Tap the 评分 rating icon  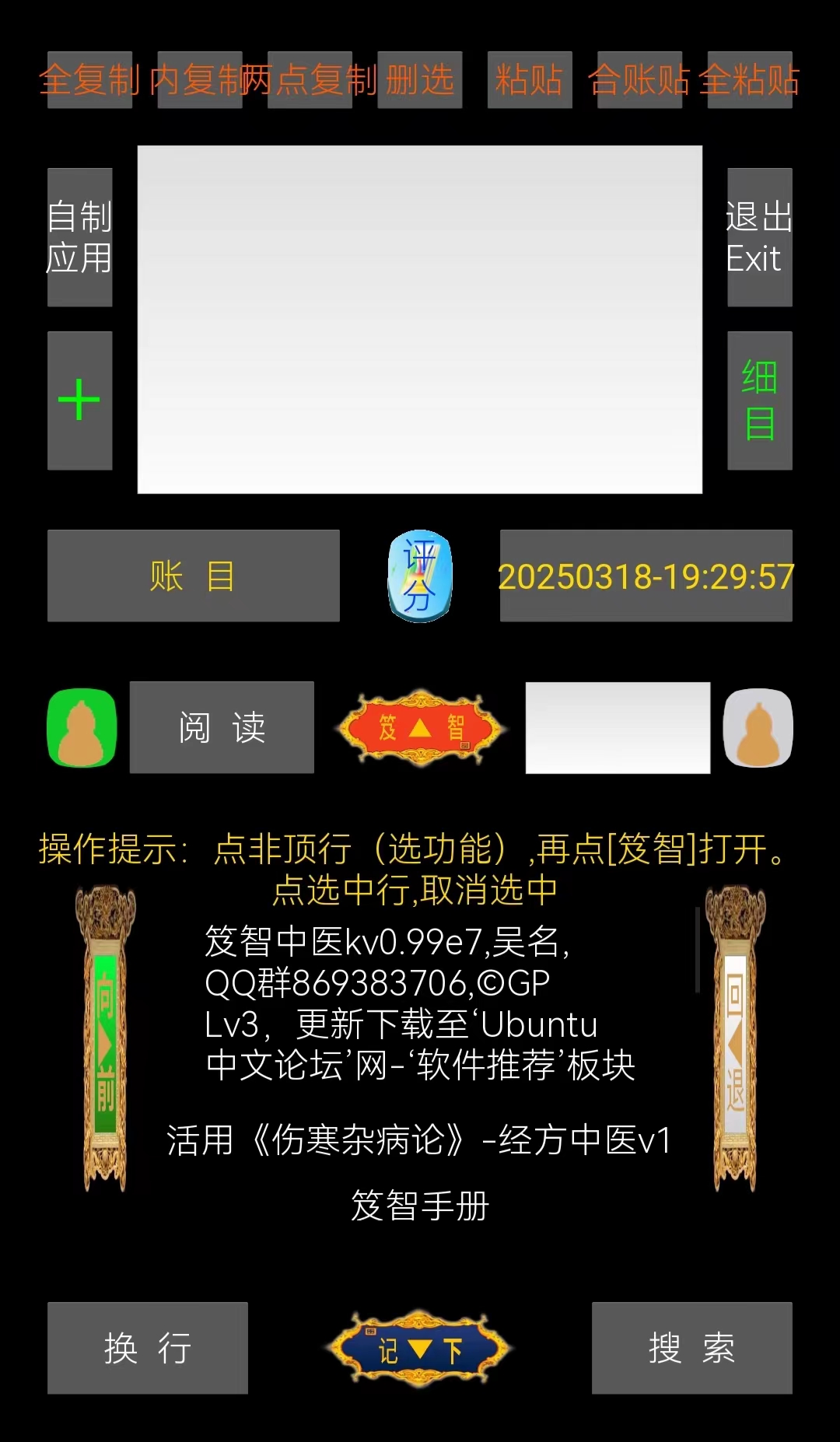(420, 576)
